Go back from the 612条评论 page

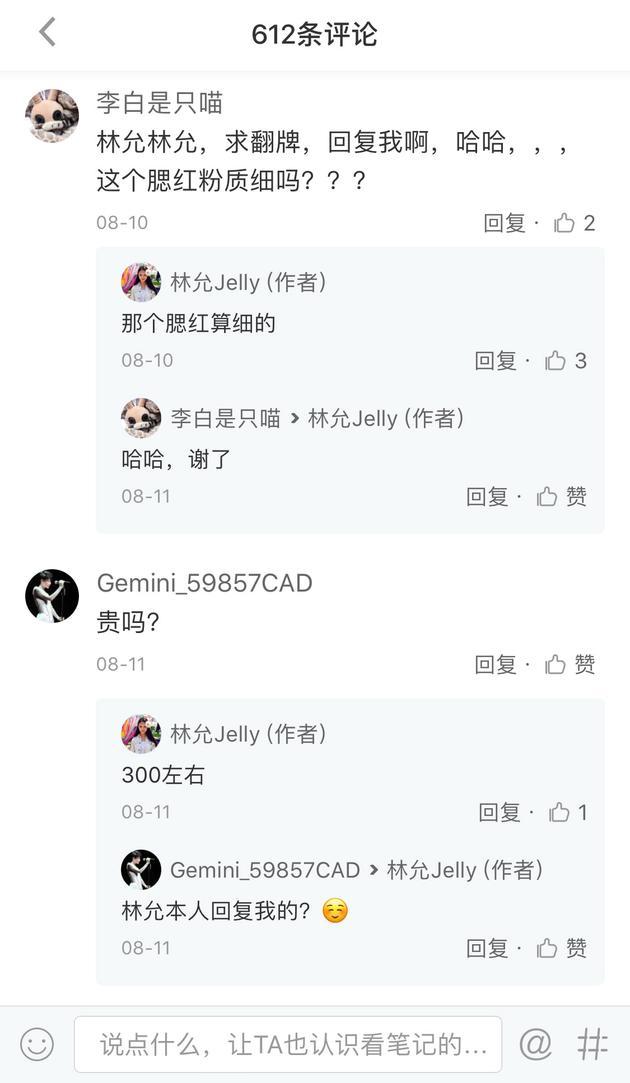point(47,33)
